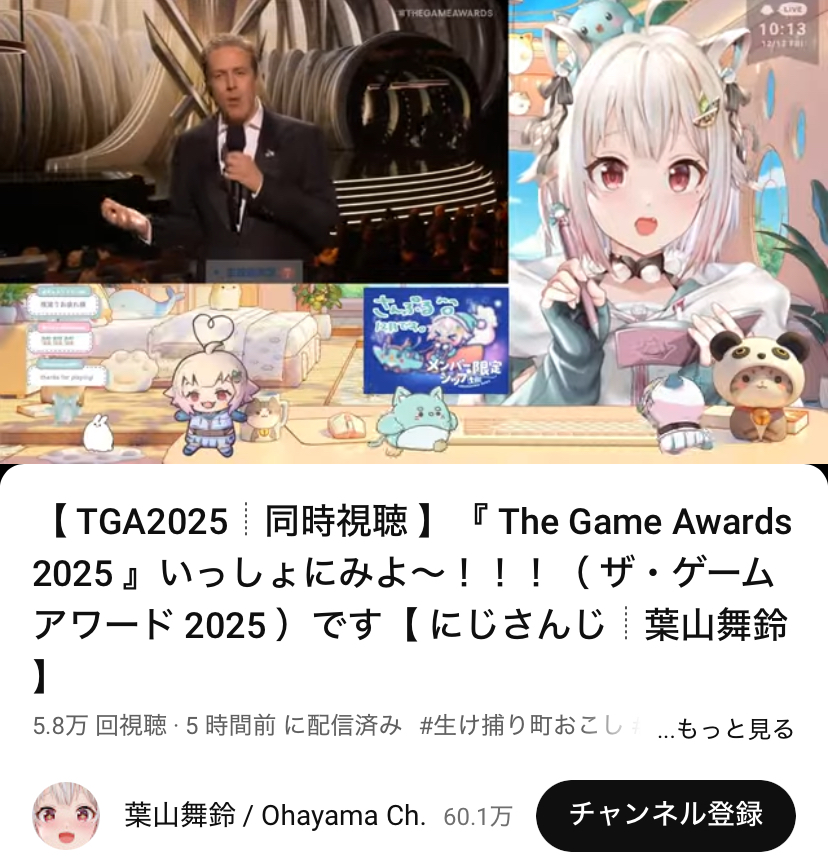
Task: Tap the 葉山舞鈴 channel avatar
Action: (66, 816)
